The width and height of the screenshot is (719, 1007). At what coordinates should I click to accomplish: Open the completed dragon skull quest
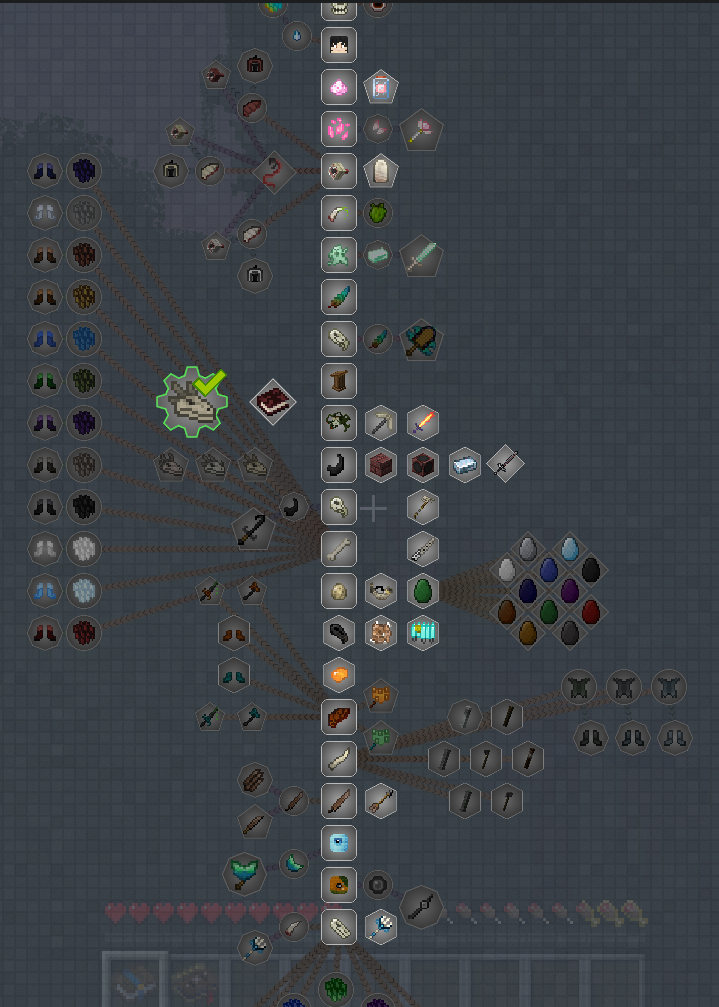192,402
